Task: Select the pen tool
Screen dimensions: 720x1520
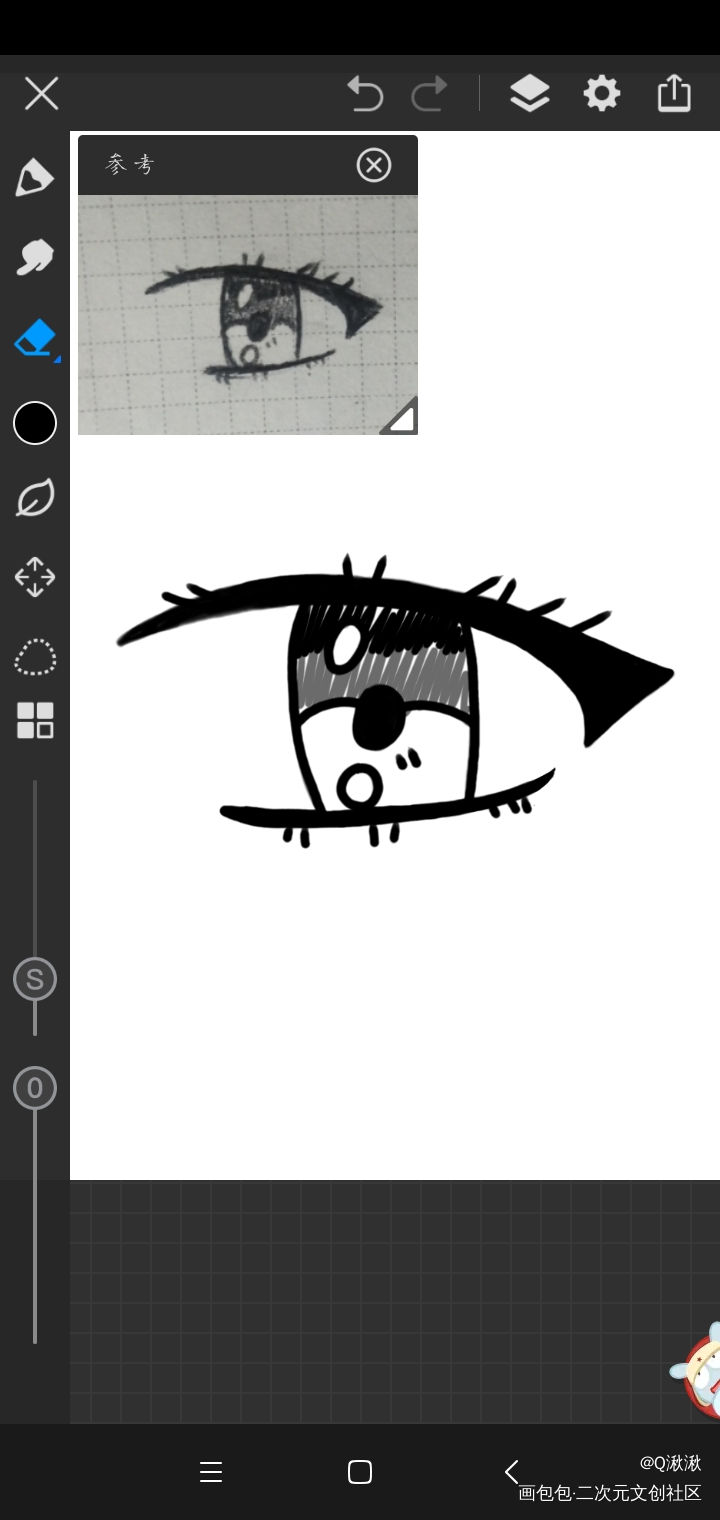Action: (x=34, y=178)
